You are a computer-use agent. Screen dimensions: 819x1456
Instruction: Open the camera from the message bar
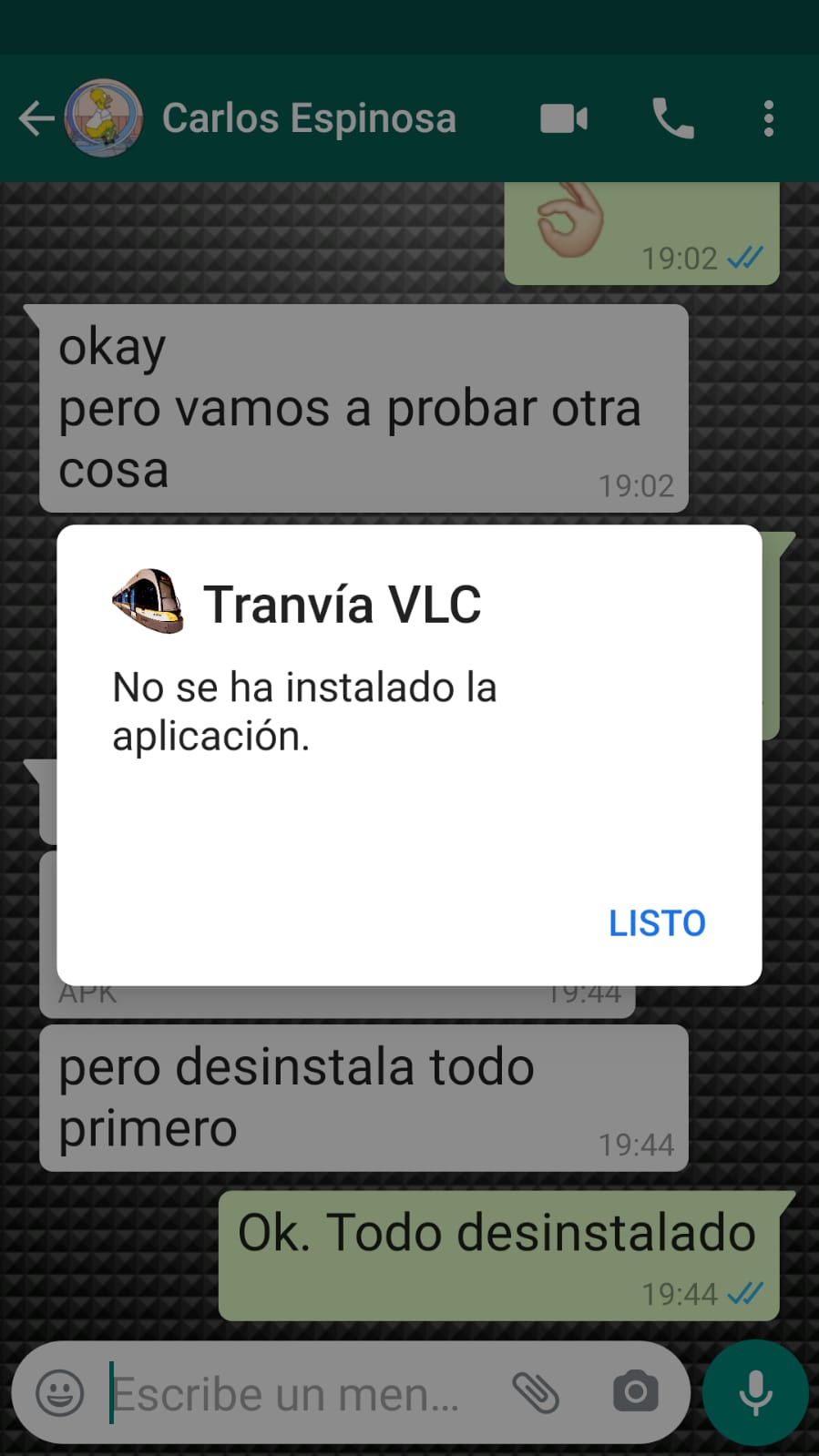[x=635, y=1392]
